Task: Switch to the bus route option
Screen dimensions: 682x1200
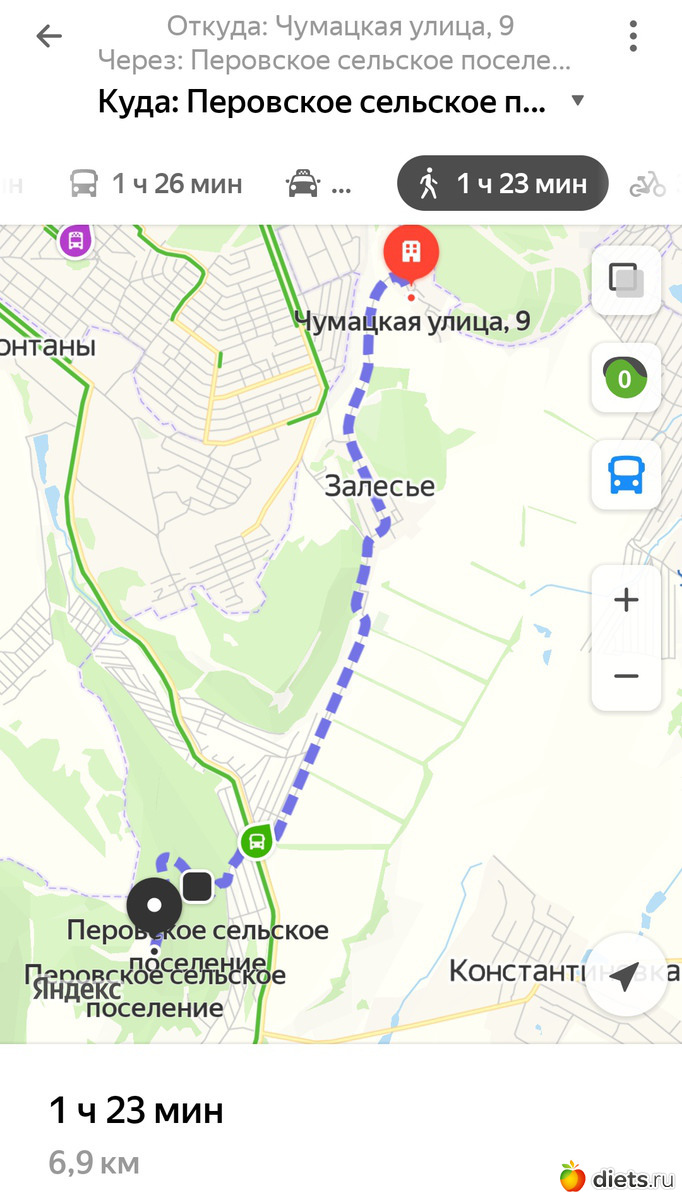Action: click(156, 184)
